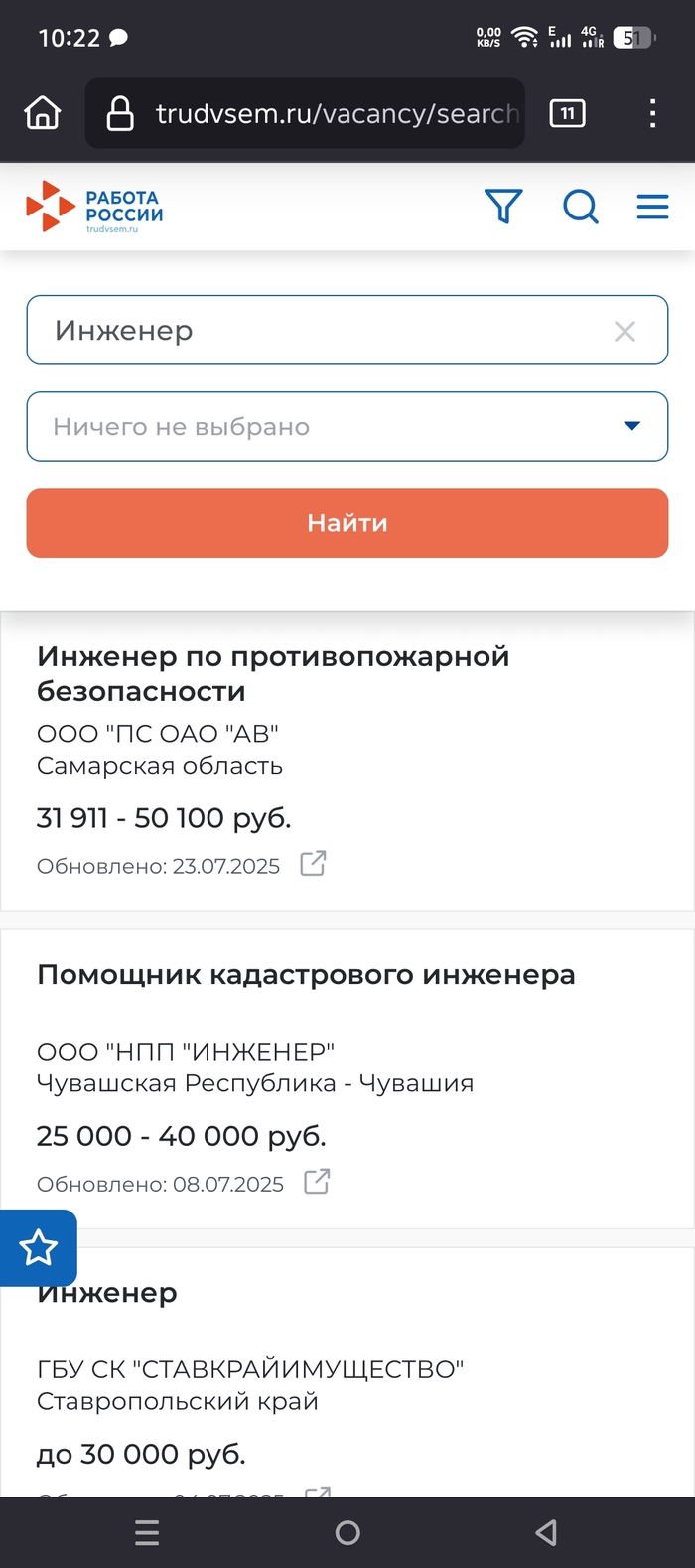Open the browser tab switcher
This screenshot has width=695, height=1568.
click(567, 113)
